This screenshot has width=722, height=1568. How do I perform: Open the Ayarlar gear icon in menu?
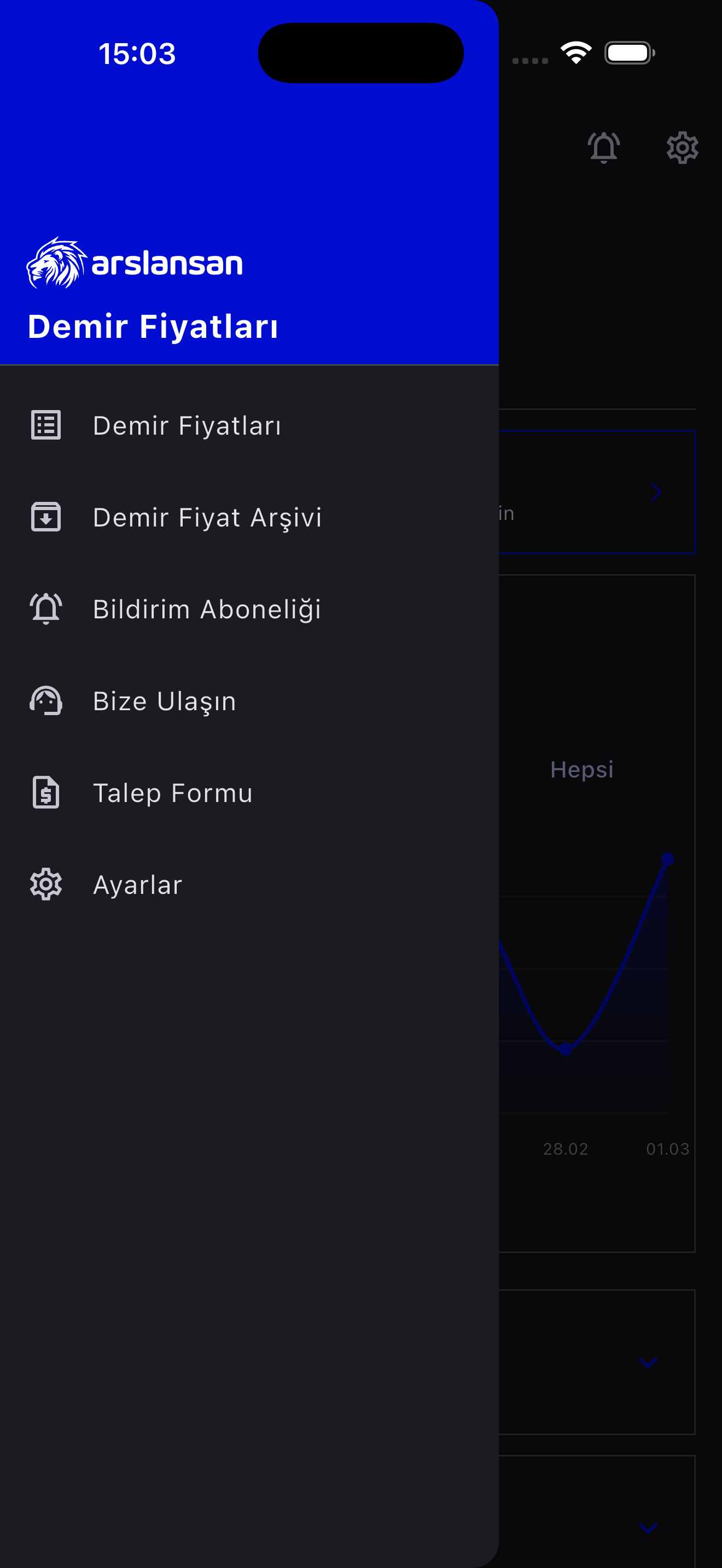44,885
